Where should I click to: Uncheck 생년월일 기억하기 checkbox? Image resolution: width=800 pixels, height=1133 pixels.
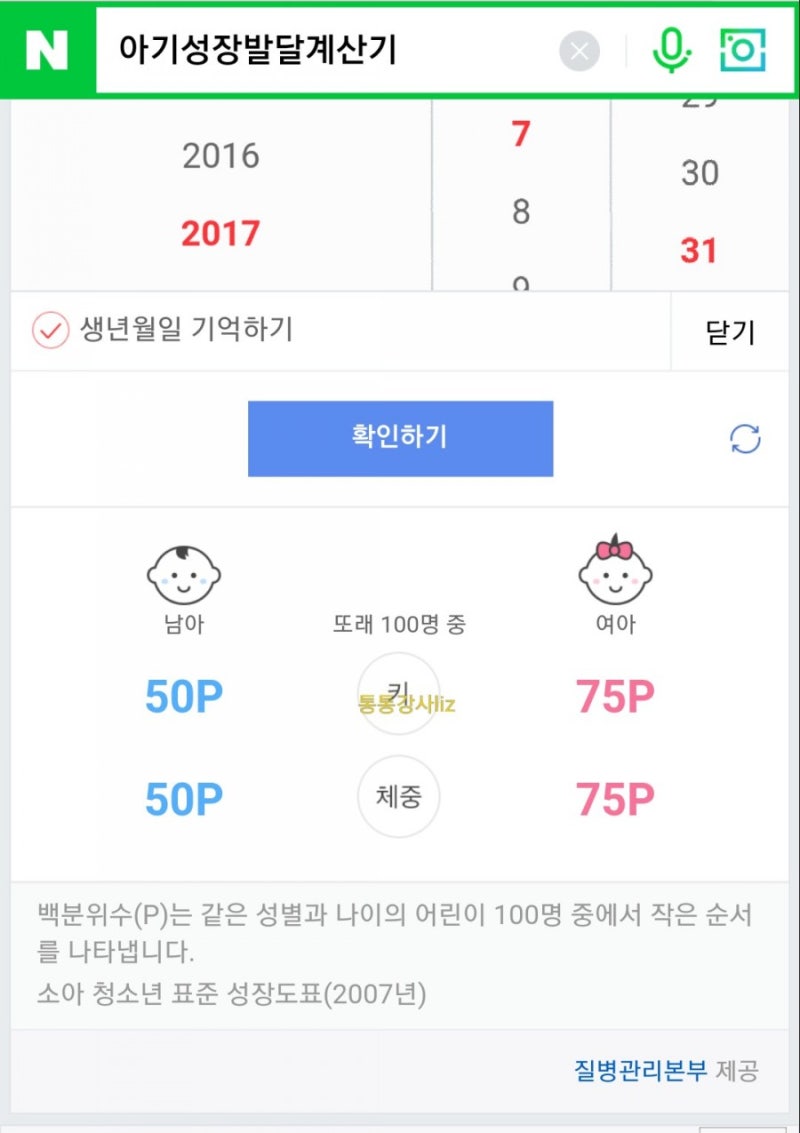point(50,330)
